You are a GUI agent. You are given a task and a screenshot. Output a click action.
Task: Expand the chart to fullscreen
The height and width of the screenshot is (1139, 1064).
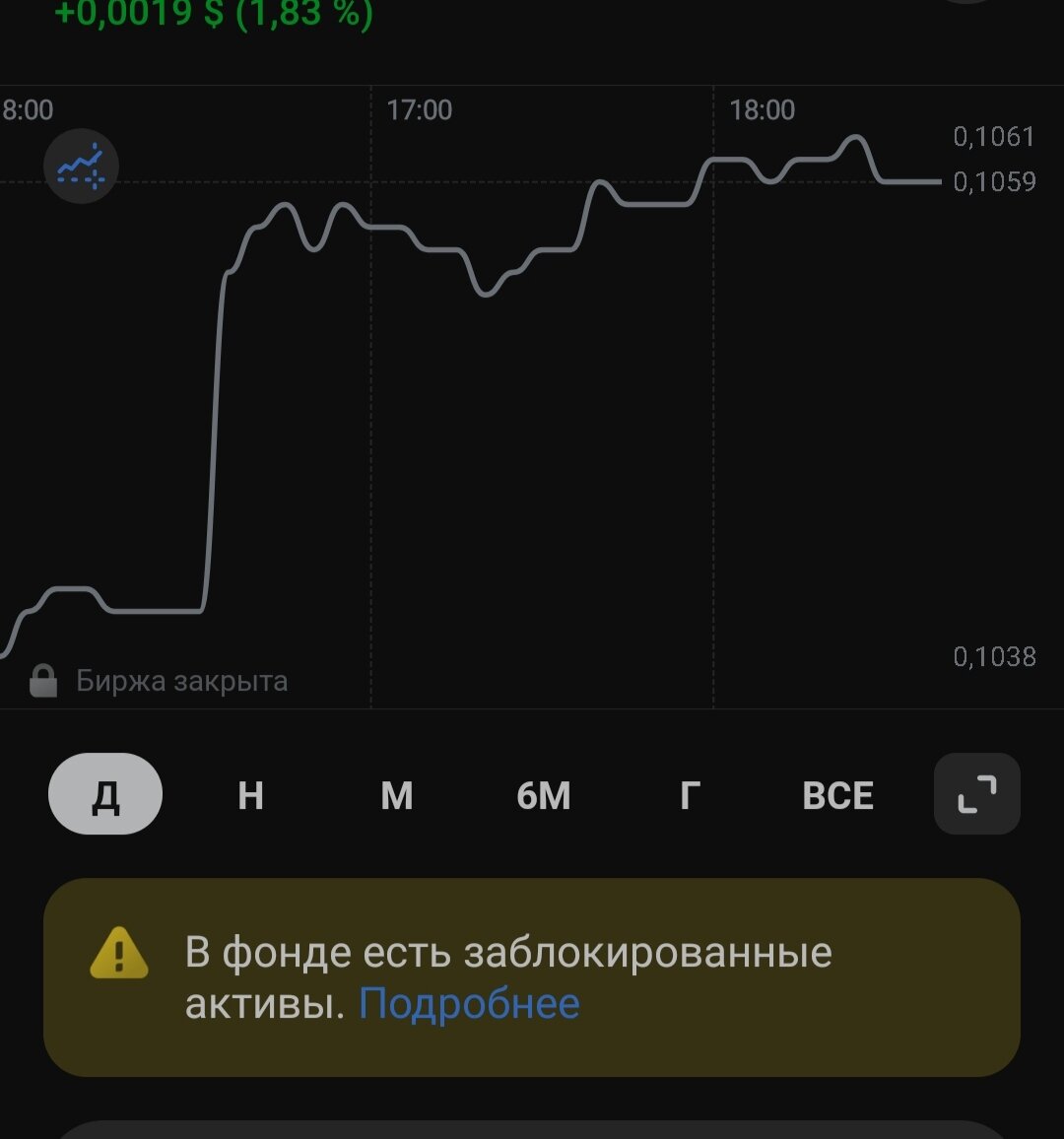[x=976, y=794]
